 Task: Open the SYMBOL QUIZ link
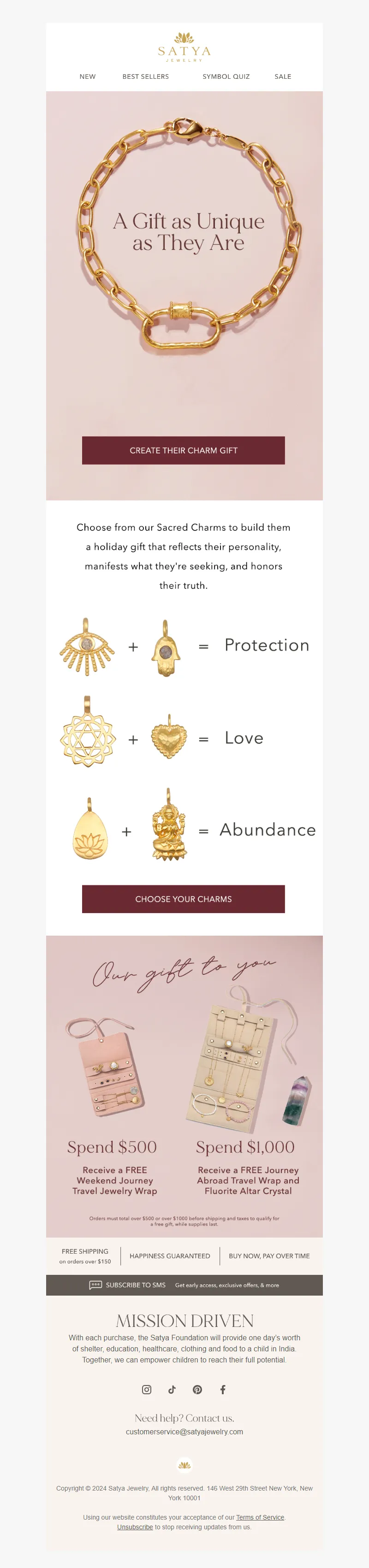tap(226, 77)
